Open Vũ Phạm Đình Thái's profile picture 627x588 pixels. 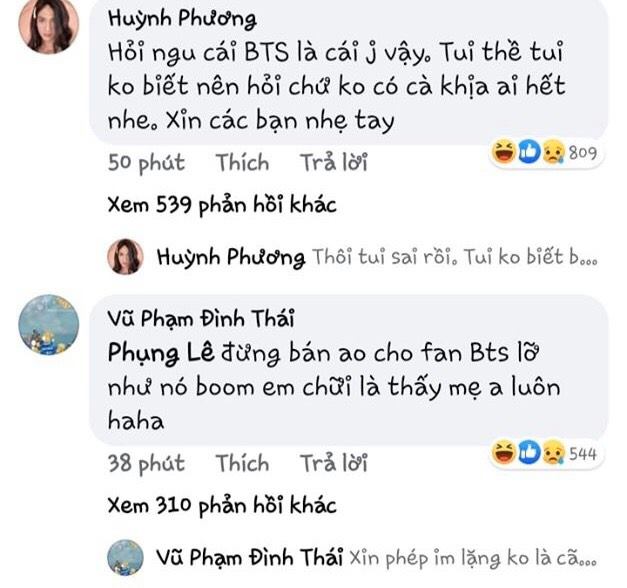[x=47, y=327]
